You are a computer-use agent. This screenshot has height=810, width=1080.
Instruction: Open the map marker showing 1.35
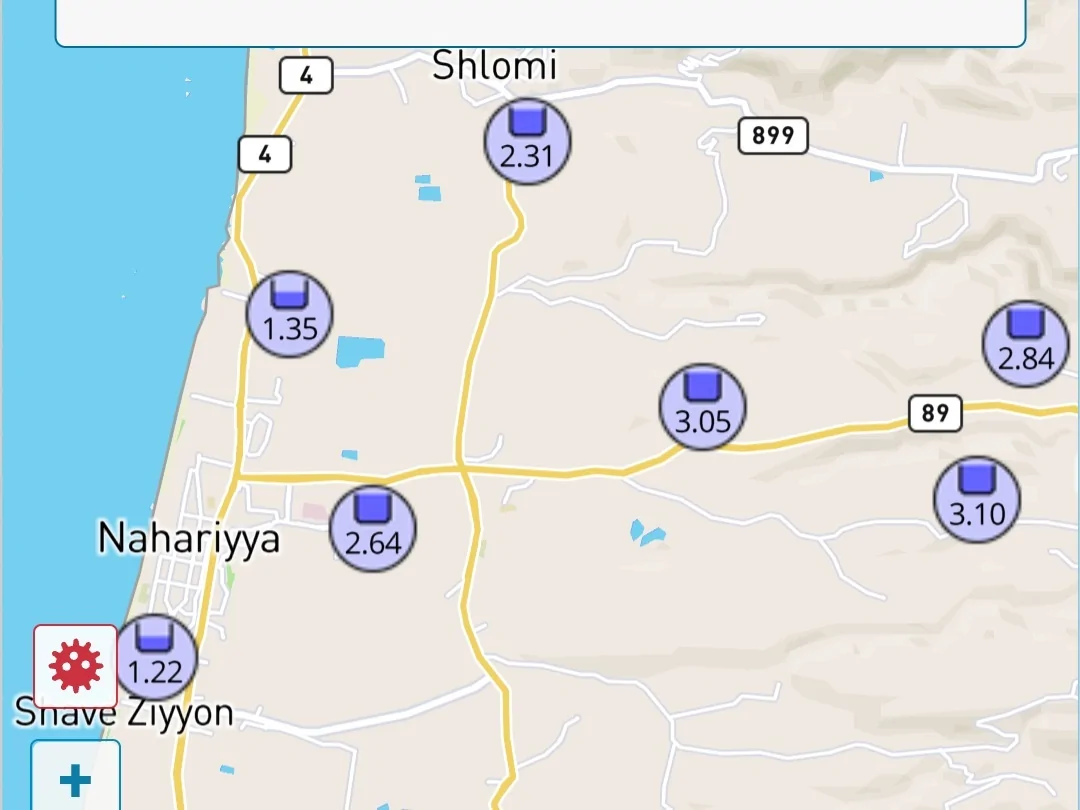290,314
